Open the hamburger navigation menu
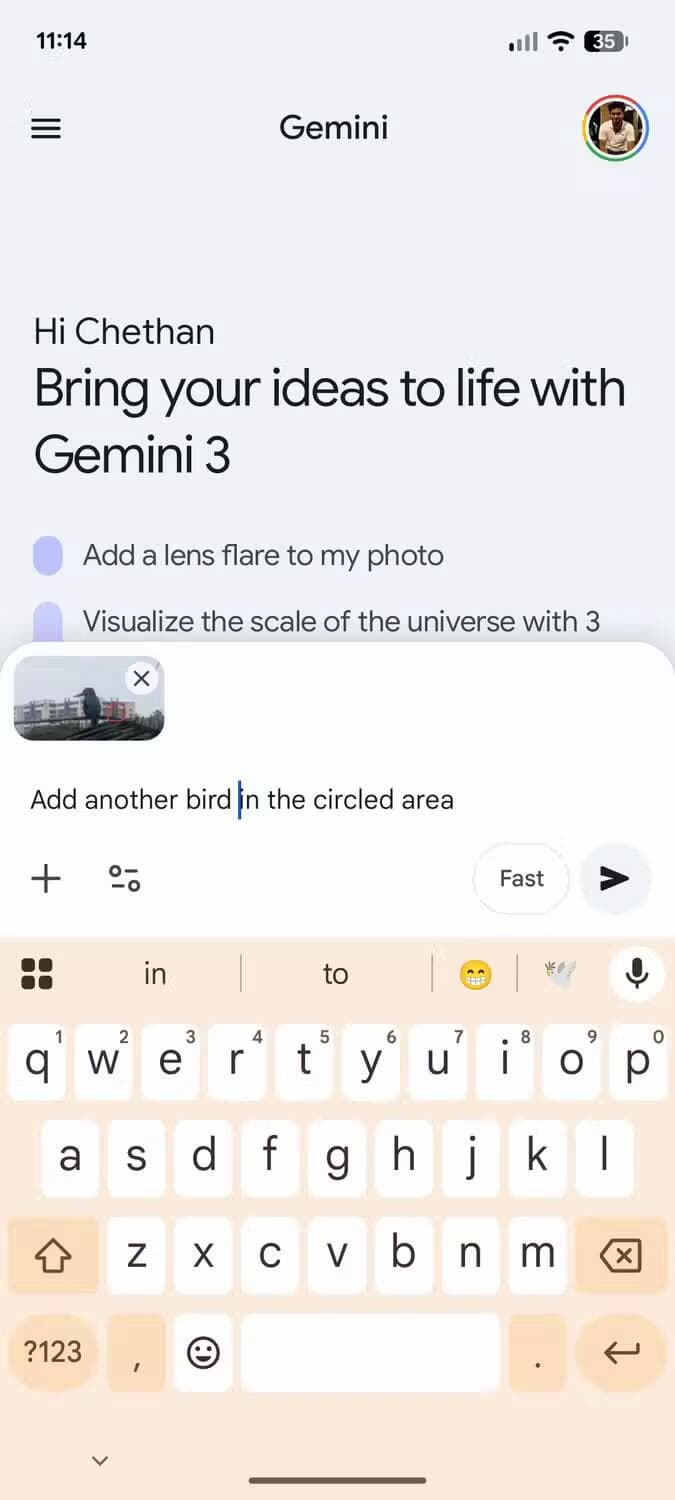This screenshot has width=675, height=1500. click(46, 128)
